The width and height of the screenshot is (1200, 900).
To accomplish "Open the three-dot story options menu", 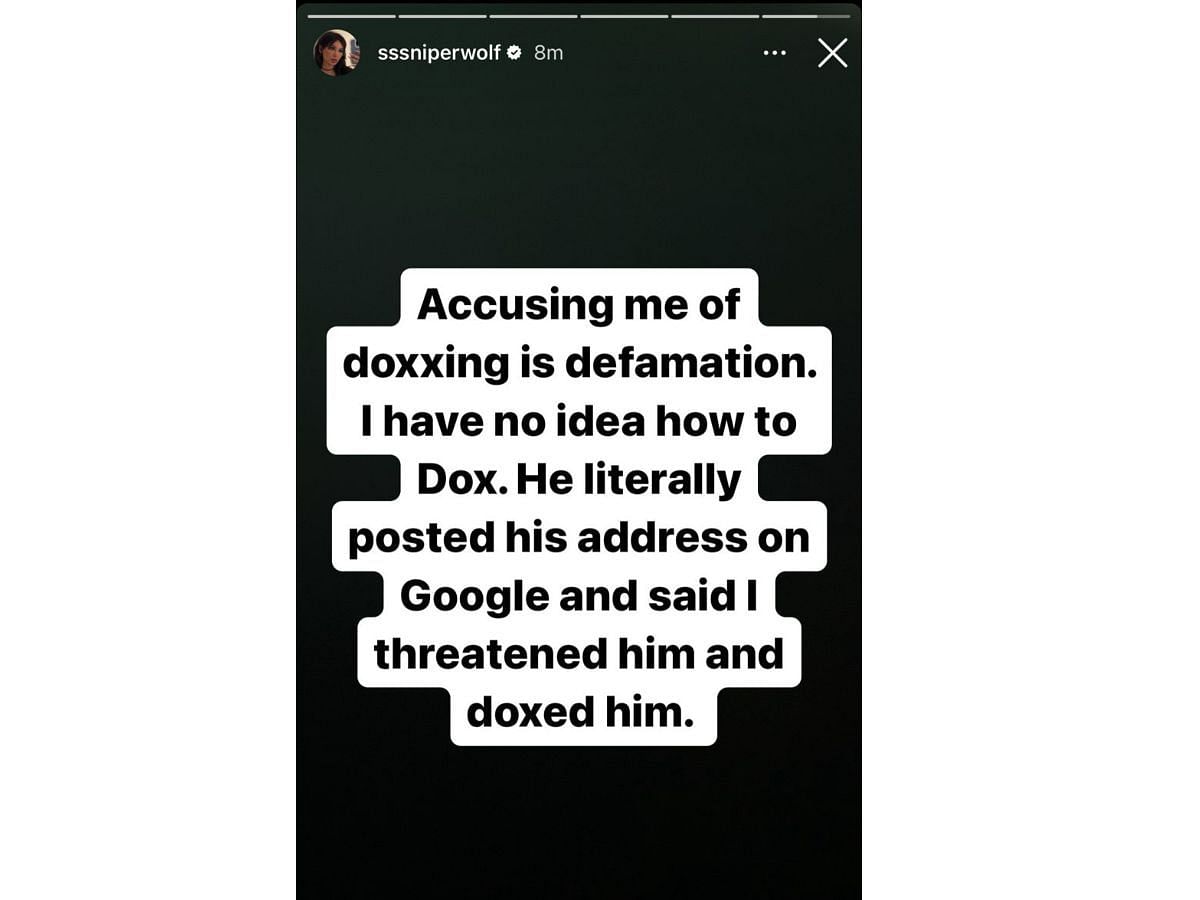I will point(774,53).
